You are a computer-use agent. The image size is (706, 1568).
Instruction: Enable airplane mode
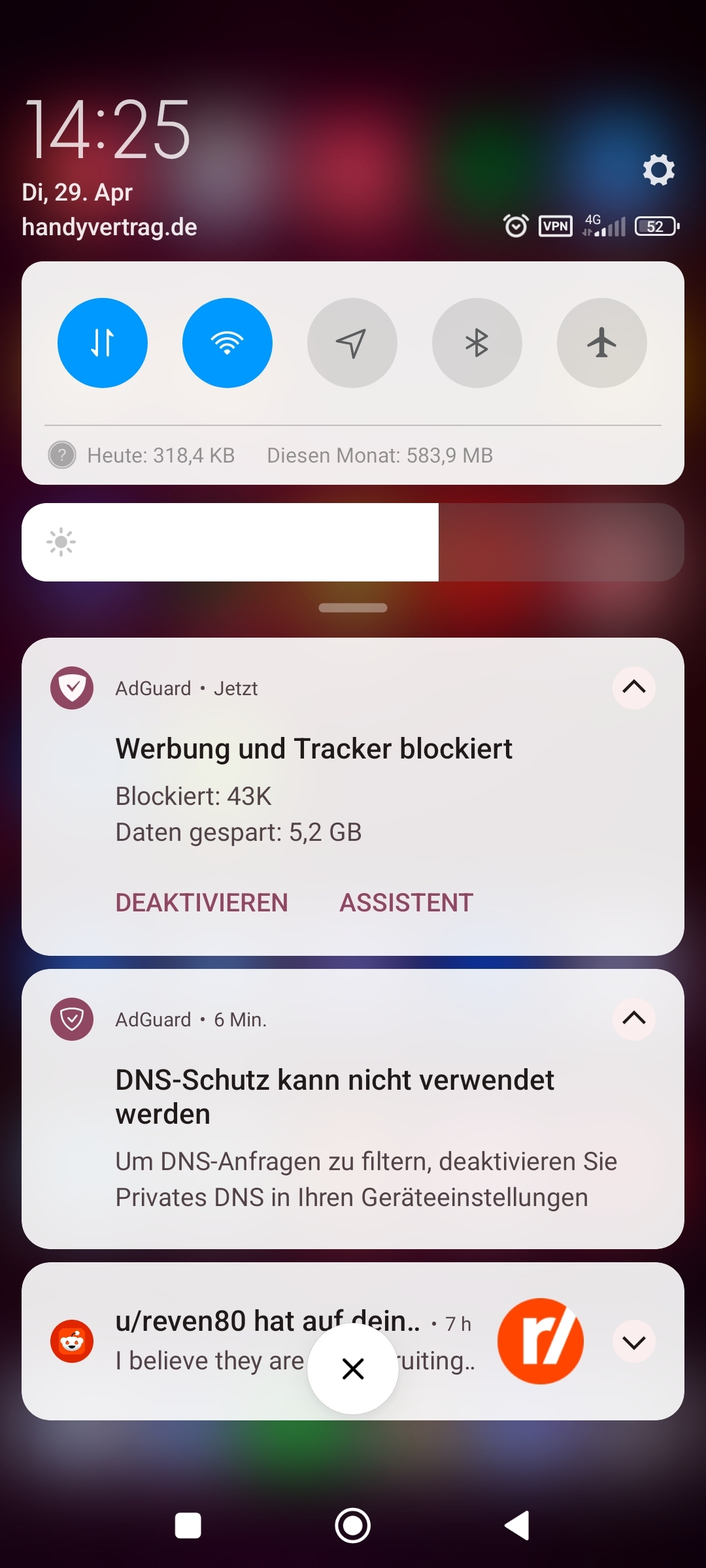(x=602, y=343)
